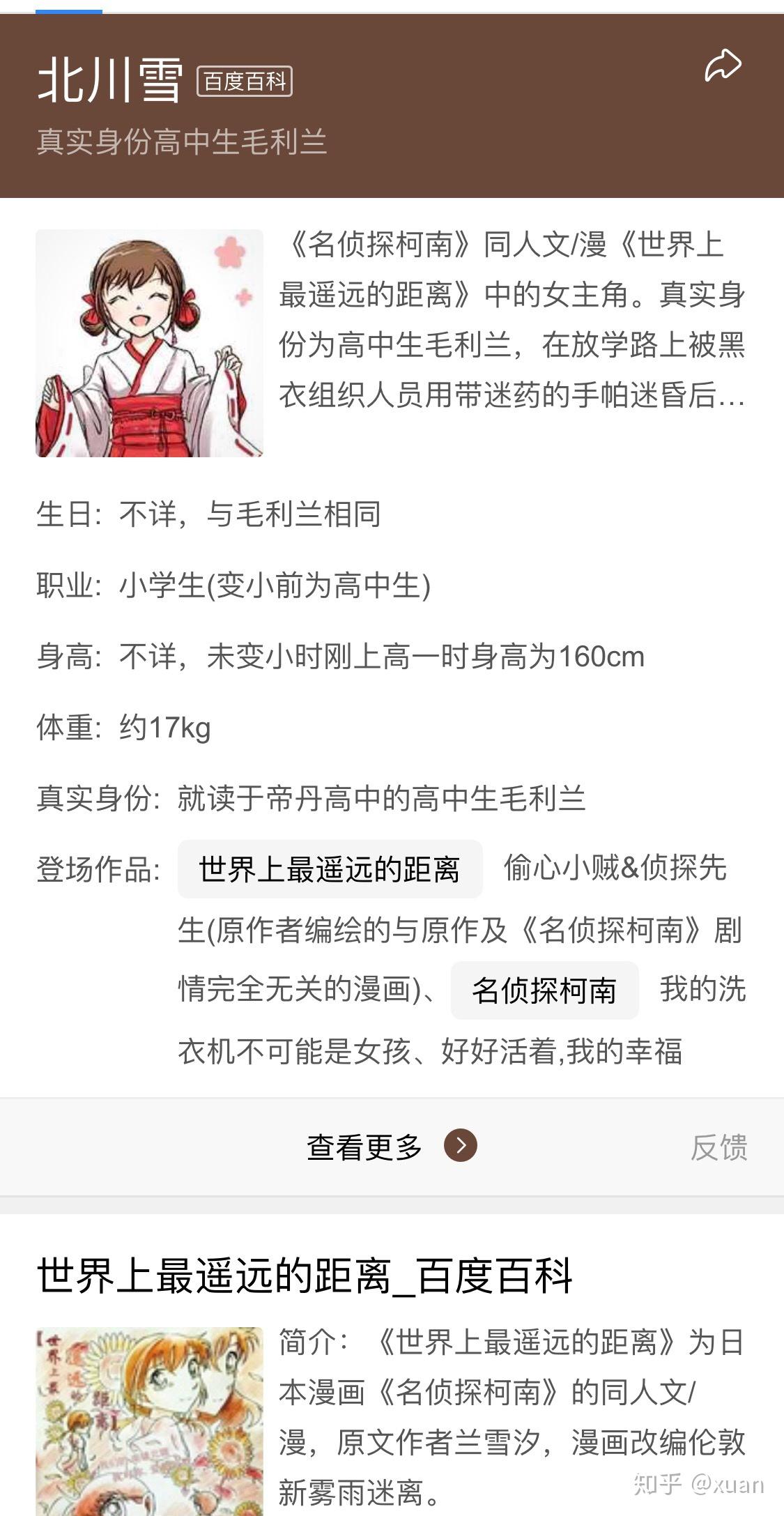Expand details with 查看更多
The width and height of the screenshot is (784, 1516).
(x=391, y=1147)
